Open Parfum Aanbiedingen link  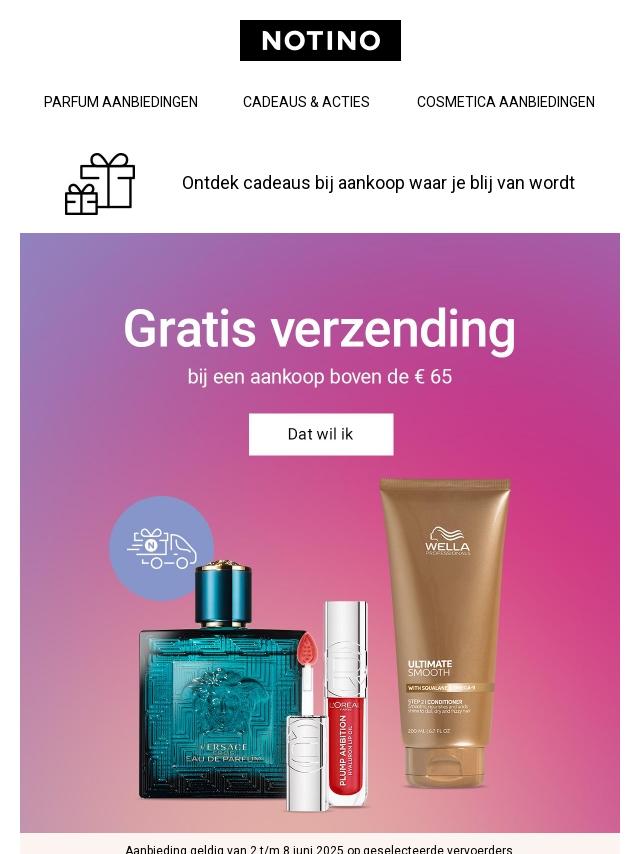point(121,102)
